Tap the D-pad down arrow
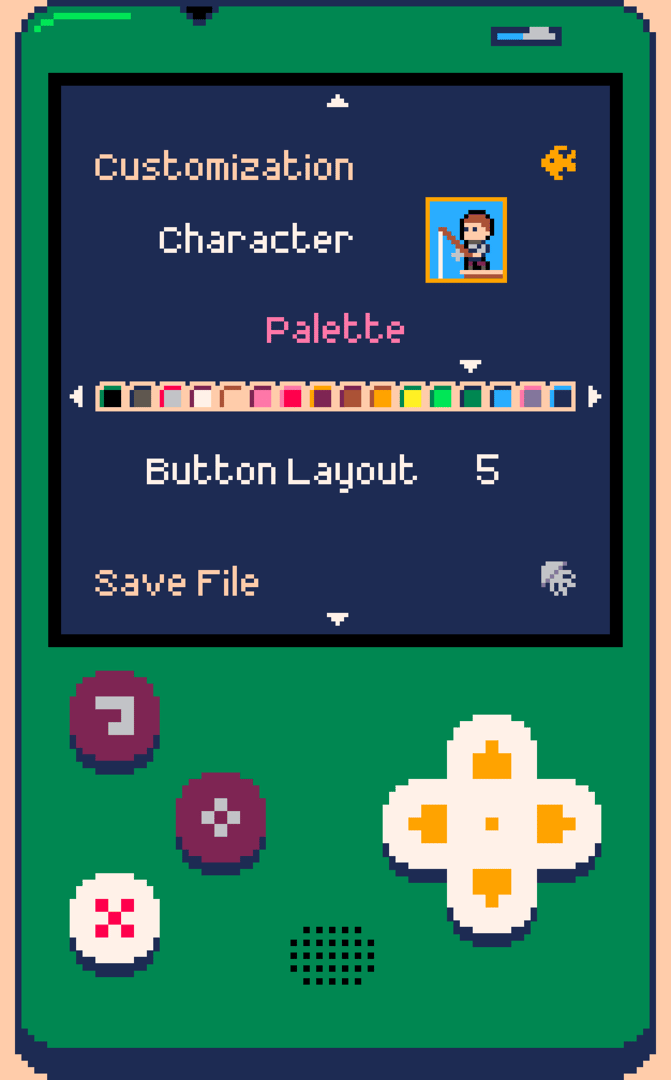Viewport: 671px width, 1080px height. pos(491,886)
